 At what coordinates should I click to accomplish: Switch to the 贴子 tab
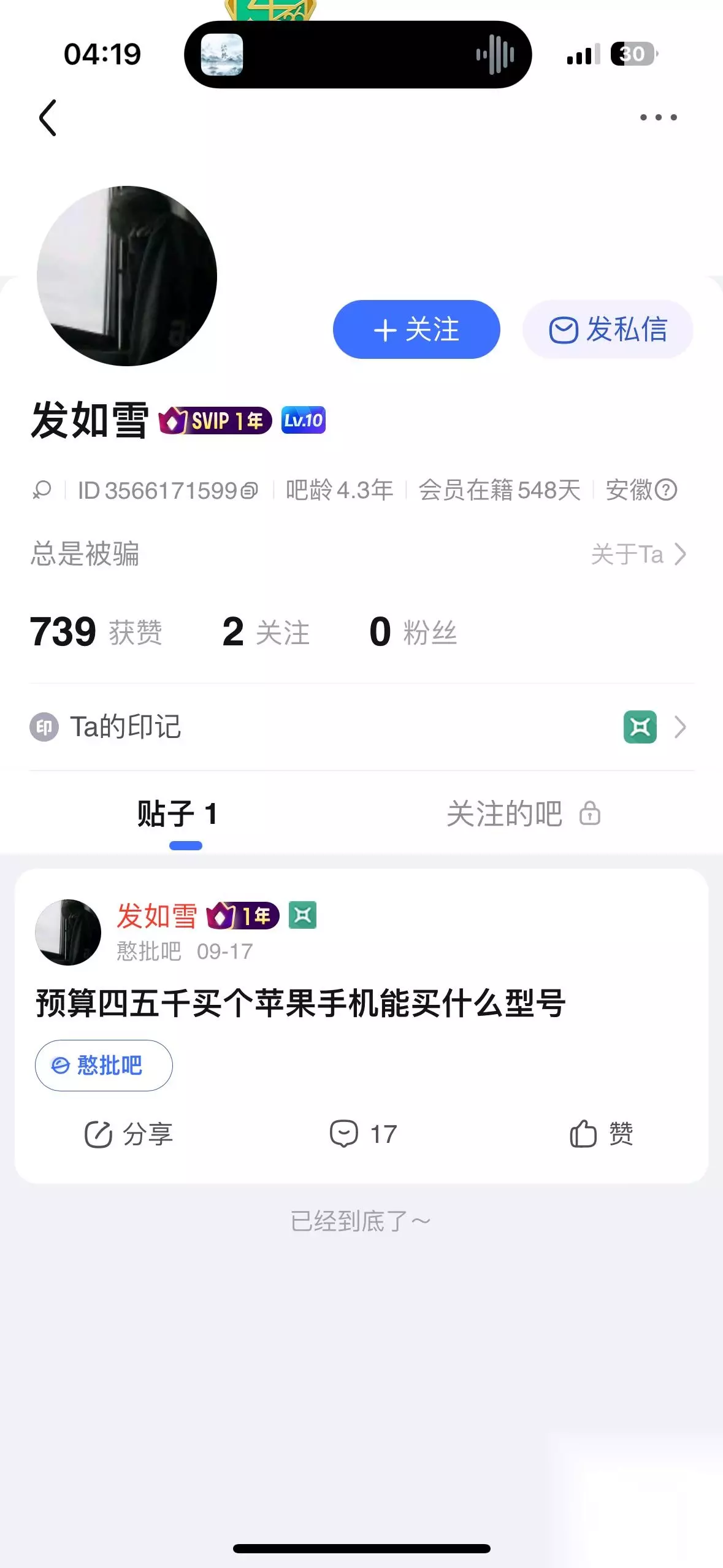(x=177, y=815)
